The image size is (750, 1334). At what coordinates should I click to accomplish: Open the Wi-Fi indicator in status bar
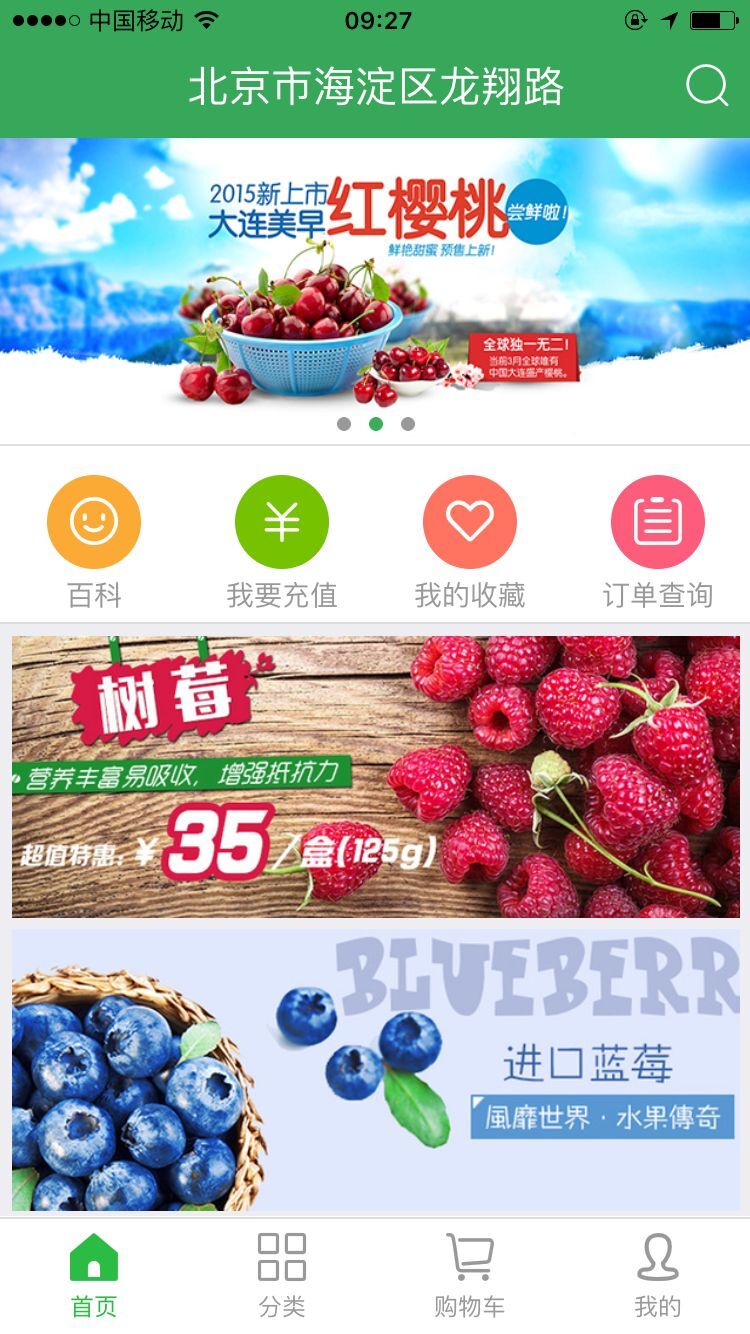coord(209,18)
